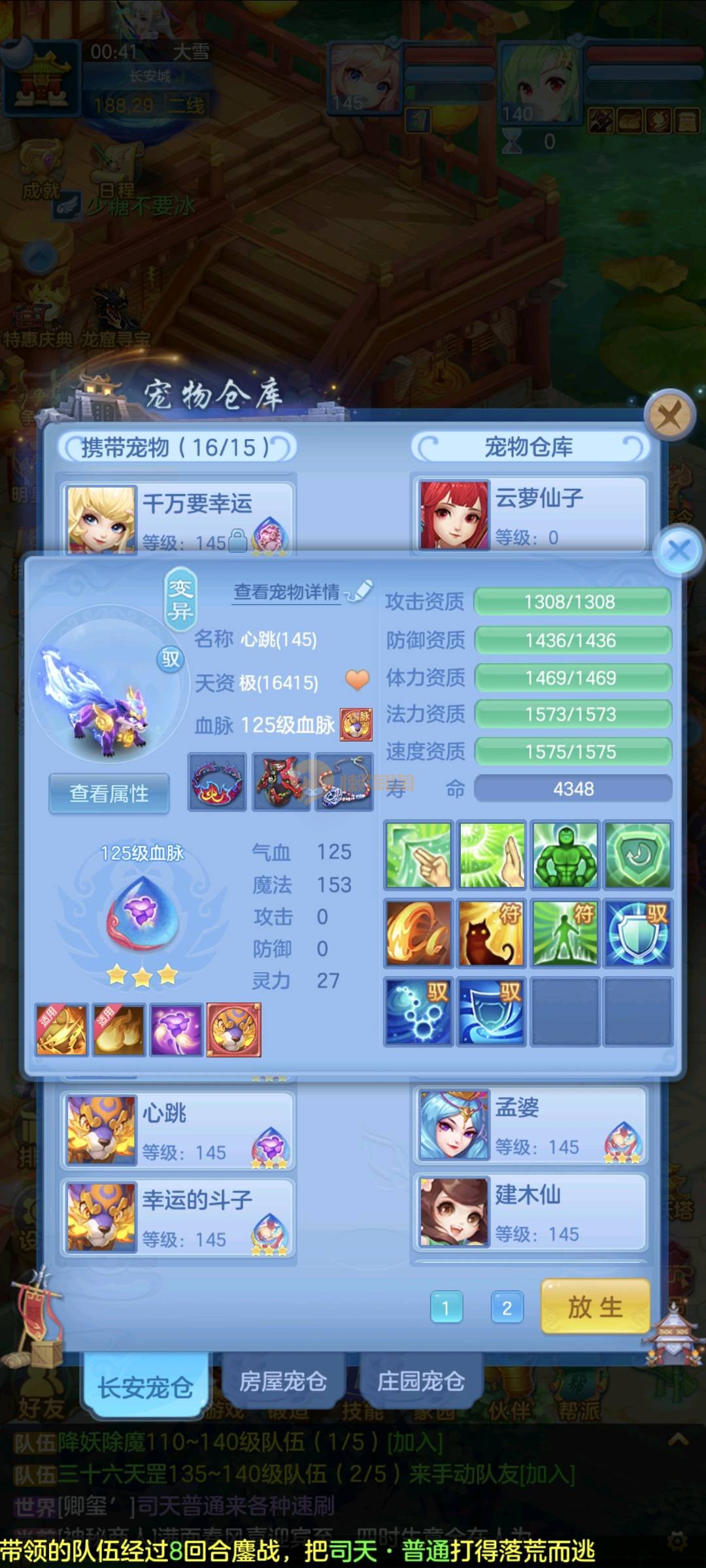706x1568 pixels.
Task: View the cat talisman skill icon
Action: (492, 933)
